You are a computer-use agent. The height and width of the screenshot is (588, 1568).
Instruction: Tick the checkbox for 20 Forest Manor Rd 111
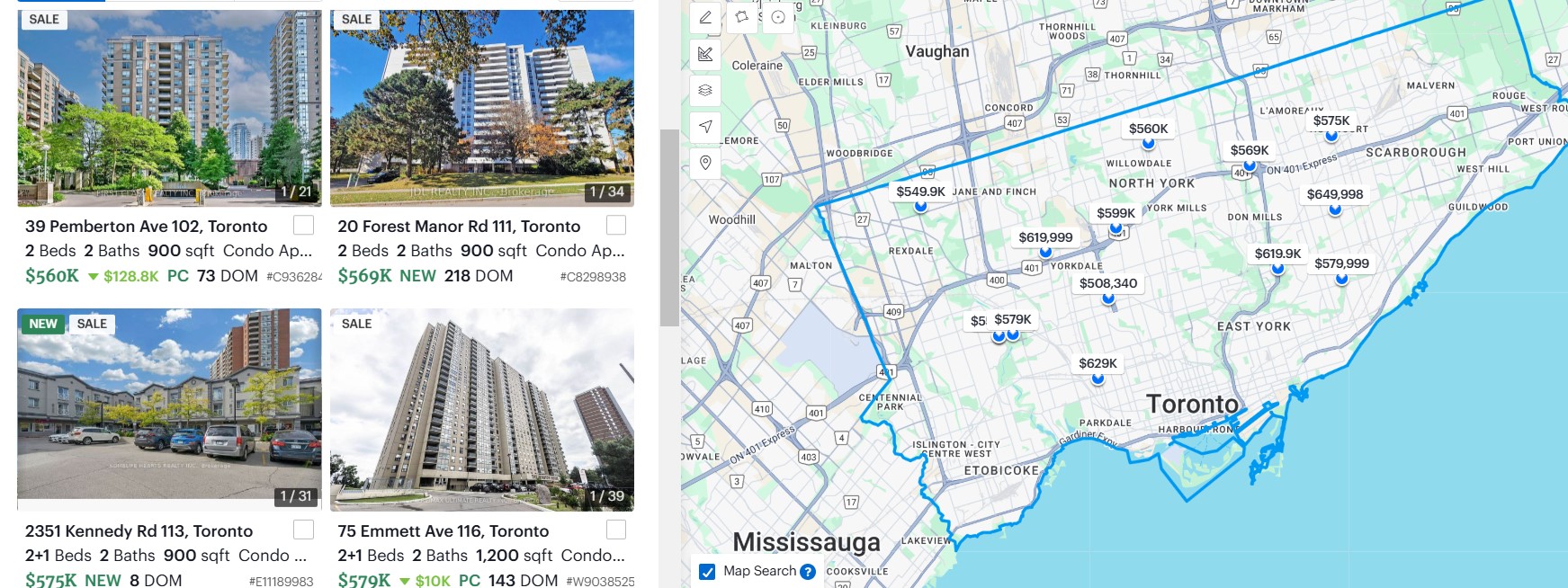point(616,225)
